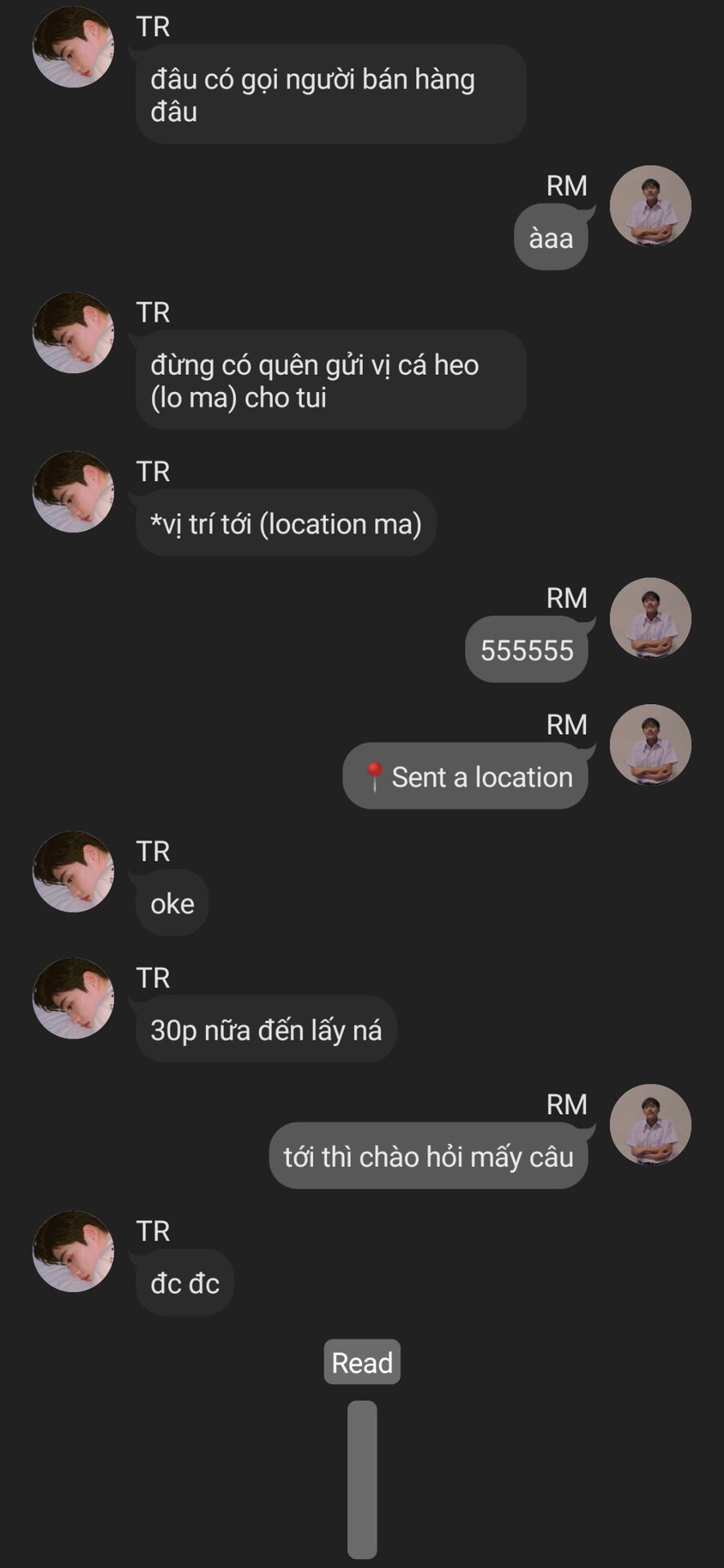Open TR's avatar beside 'oke' message
724x1568 pixels.
click(x=74, y=871)
